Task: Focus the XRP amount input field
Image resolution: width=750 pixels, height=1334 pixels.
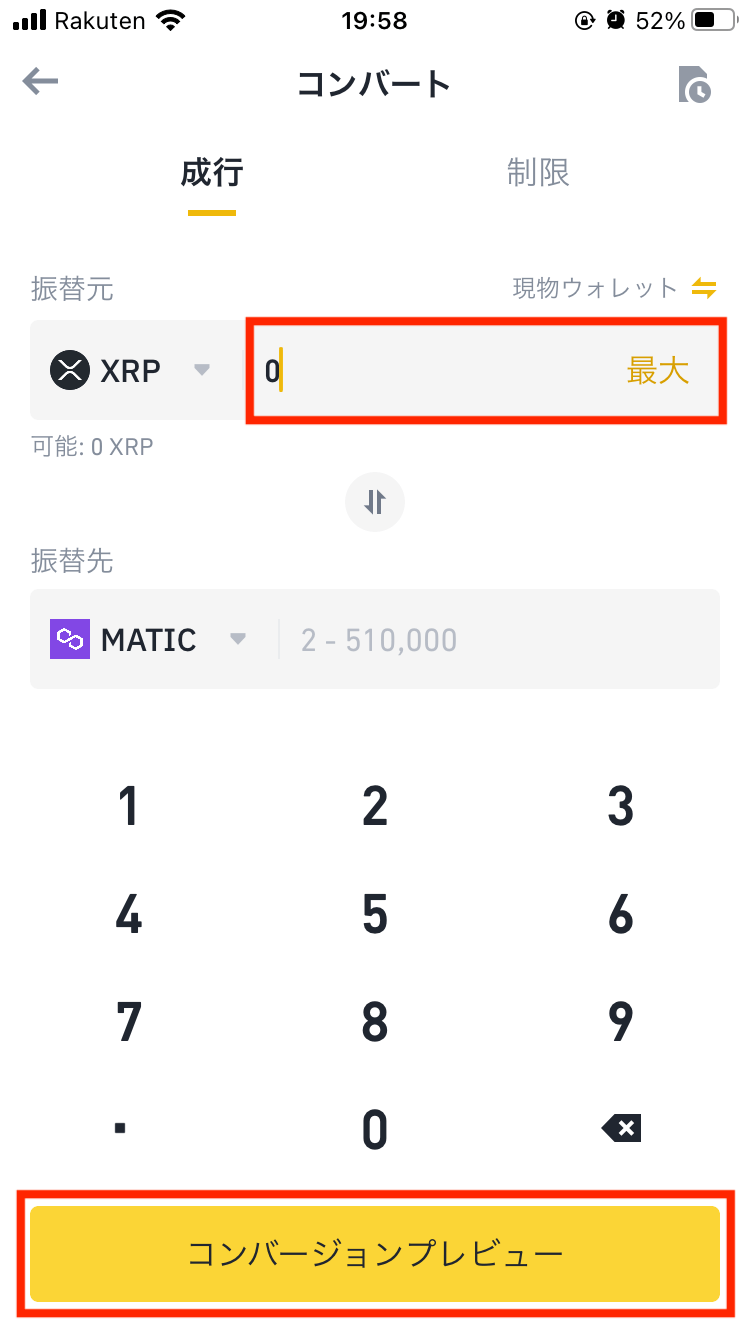Action: tap(430, 371)
